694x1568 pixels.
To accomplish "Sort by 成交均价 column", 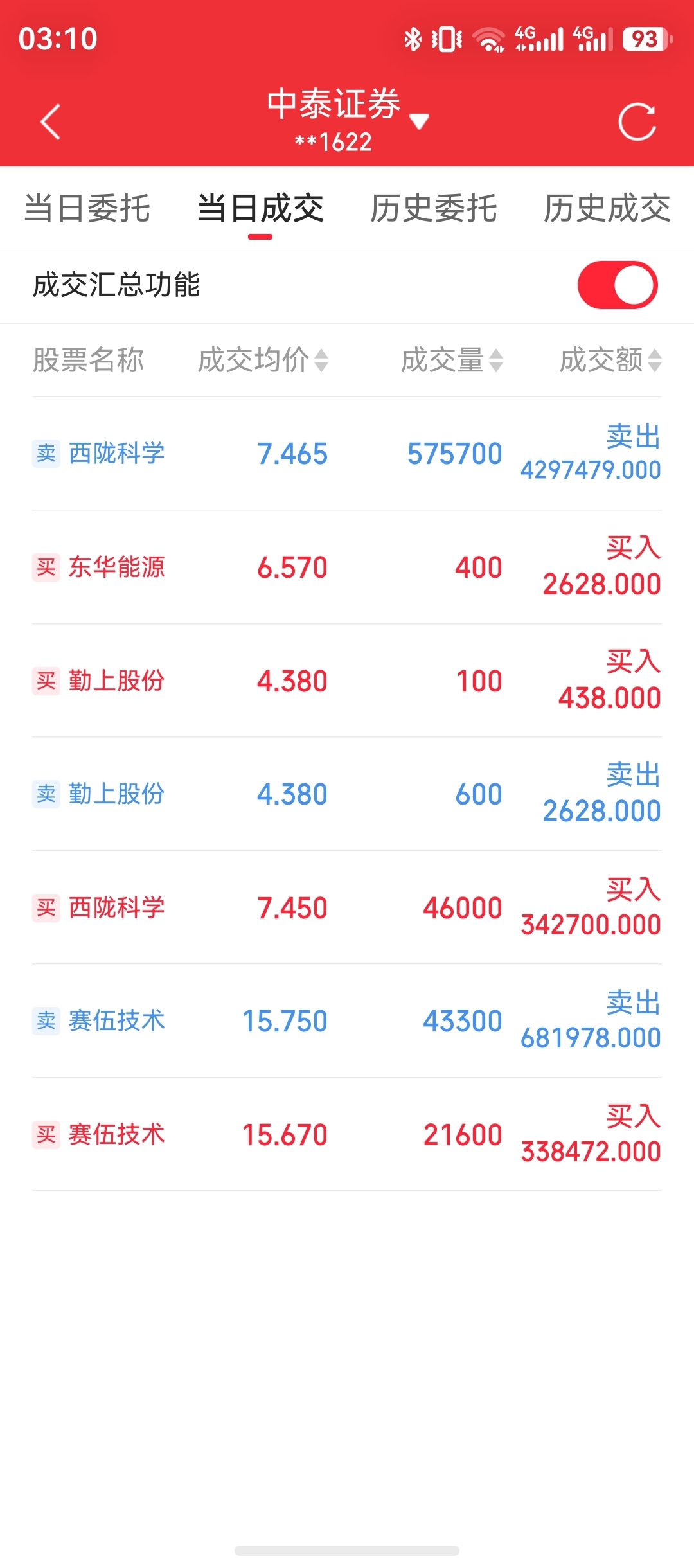I will (x=263, y=360).
